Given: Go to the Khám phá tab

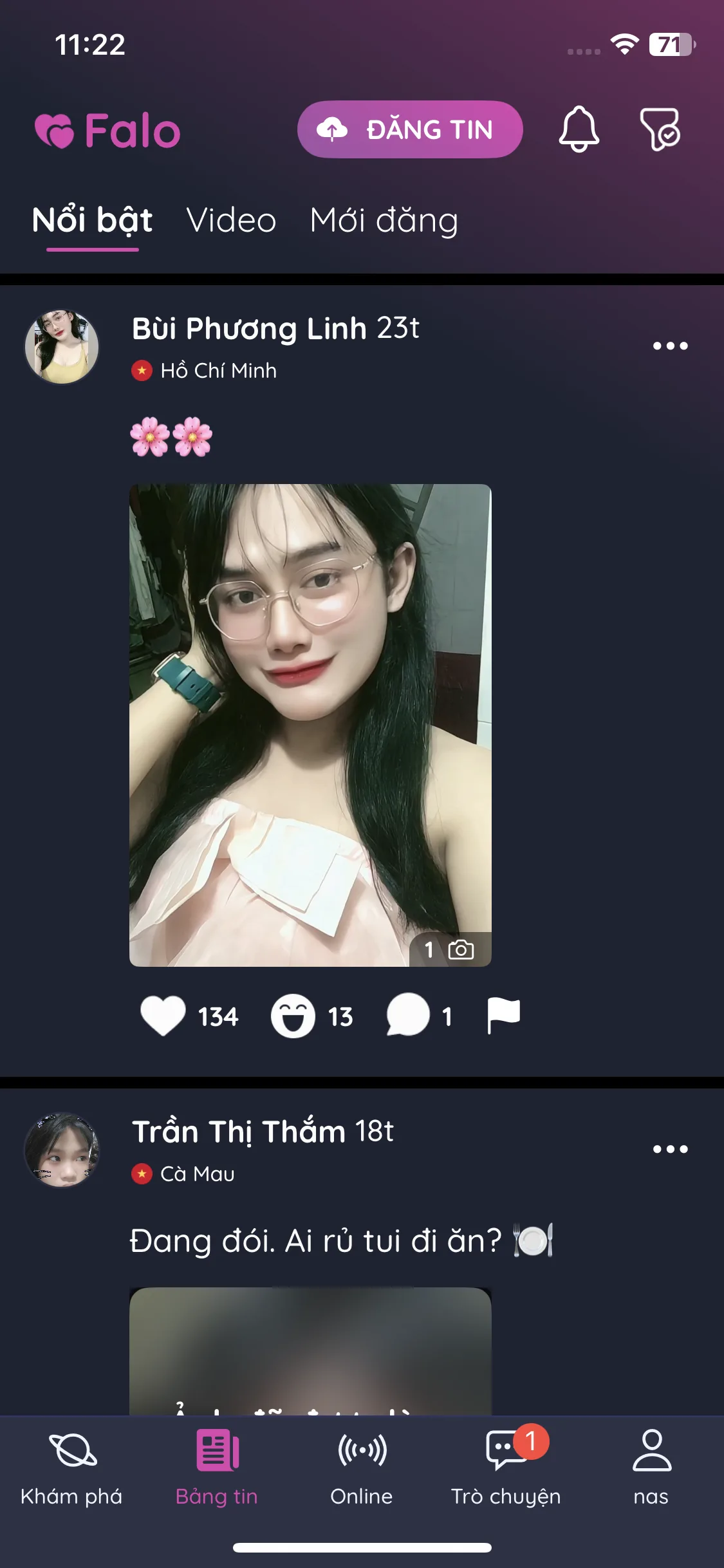Looking at the screenshot, I should click(x=72, y=1468).
